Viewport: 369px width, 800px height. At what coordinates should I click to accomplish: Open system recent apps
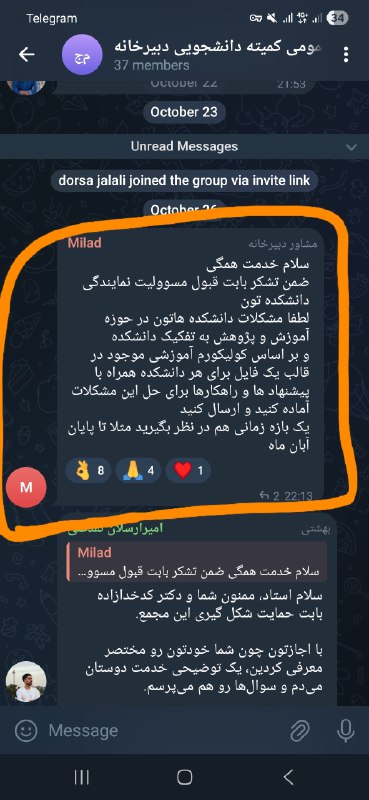coord(82,777)
